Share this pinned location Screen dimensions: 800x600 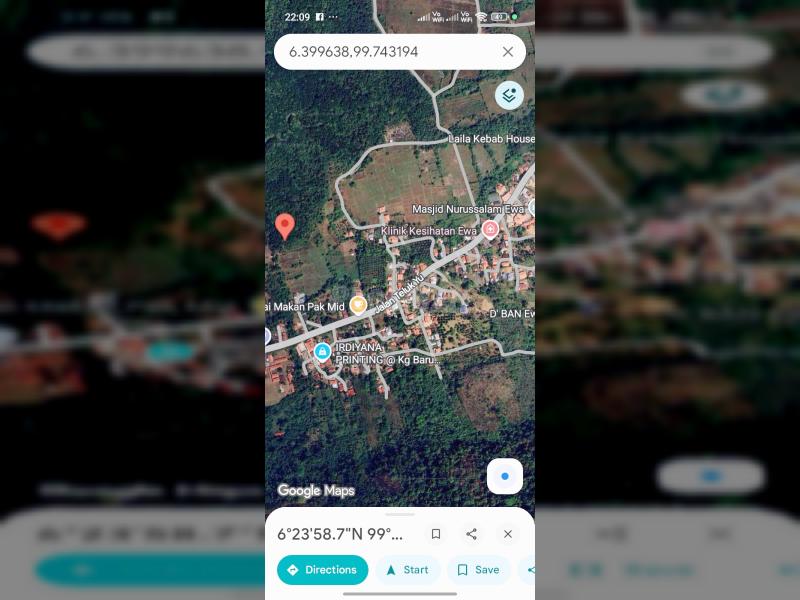[x=472, y=534]
